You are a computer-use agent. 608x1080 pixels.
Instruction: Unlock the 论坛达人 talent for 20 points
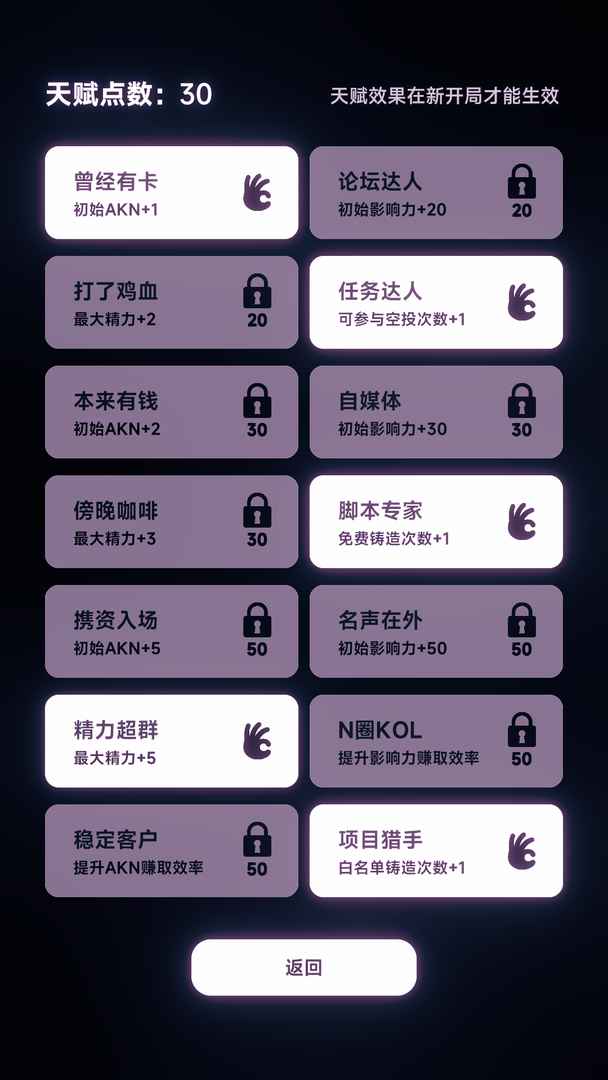tap(436, 193)
